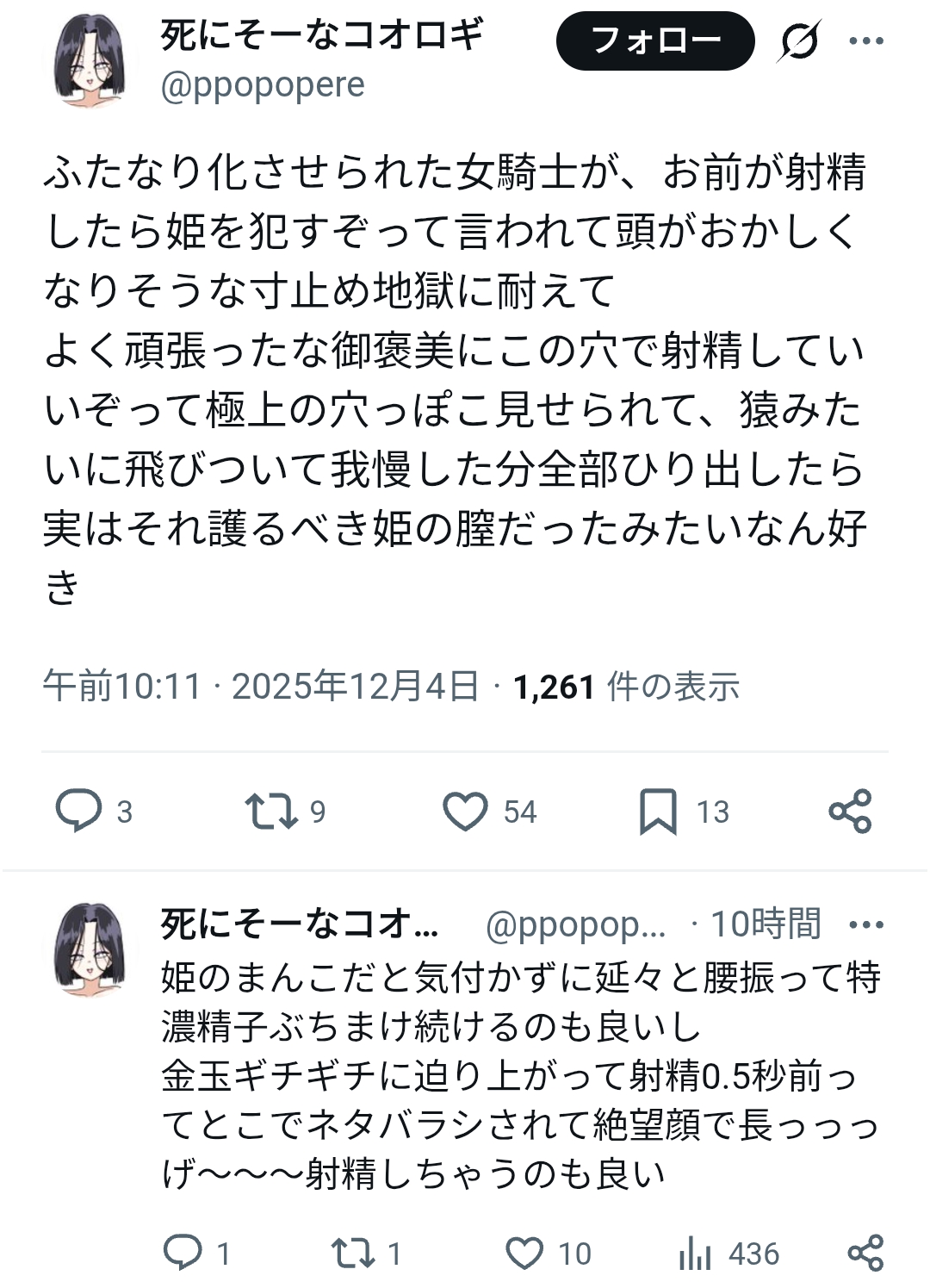Open the overflow menu on the 10時間 reply

pyautogui.click(x=866, y=925)
